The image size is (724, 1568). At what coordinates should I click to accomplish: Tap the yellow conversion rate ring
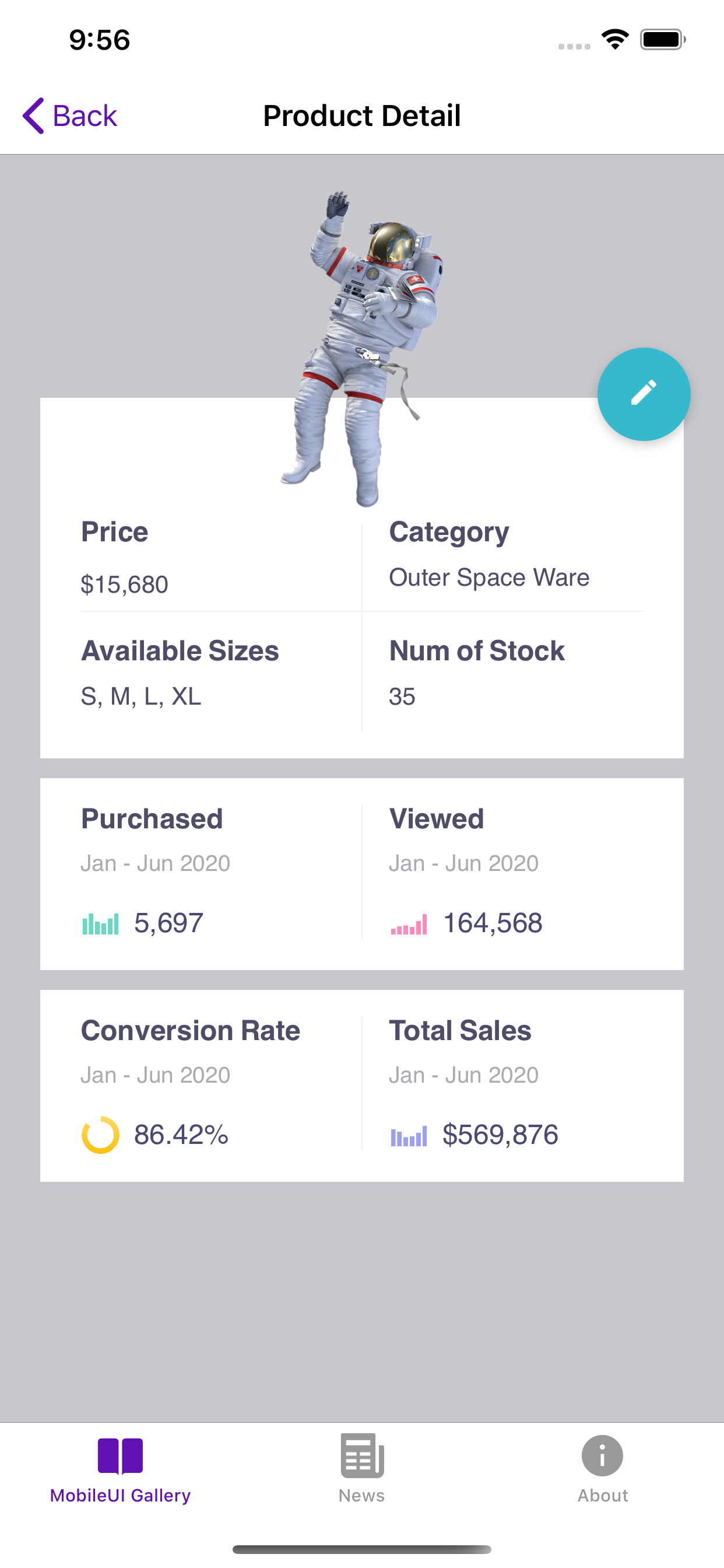(x=100, y=1134)
